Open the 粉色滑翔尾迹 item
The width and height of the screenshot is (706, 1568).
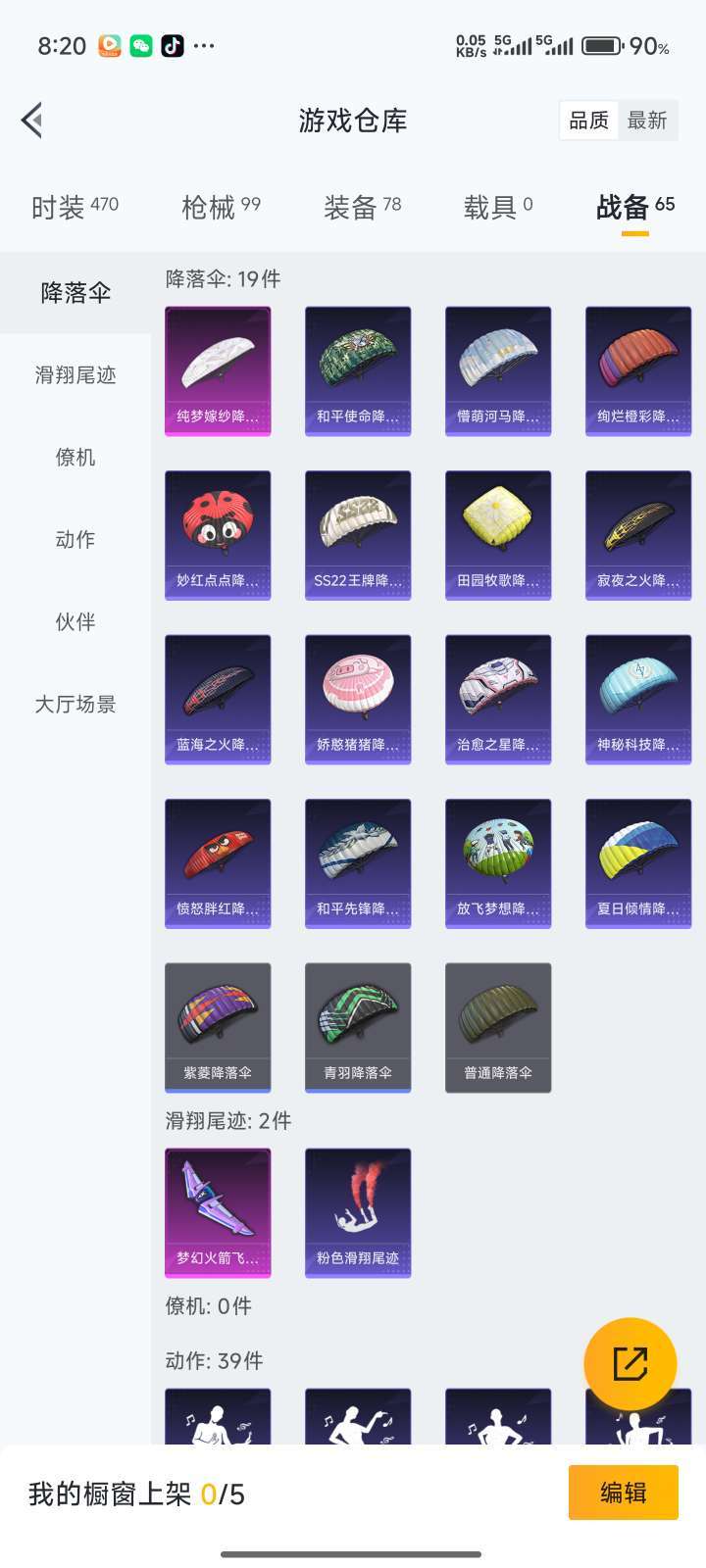[x=358, y=1212]
